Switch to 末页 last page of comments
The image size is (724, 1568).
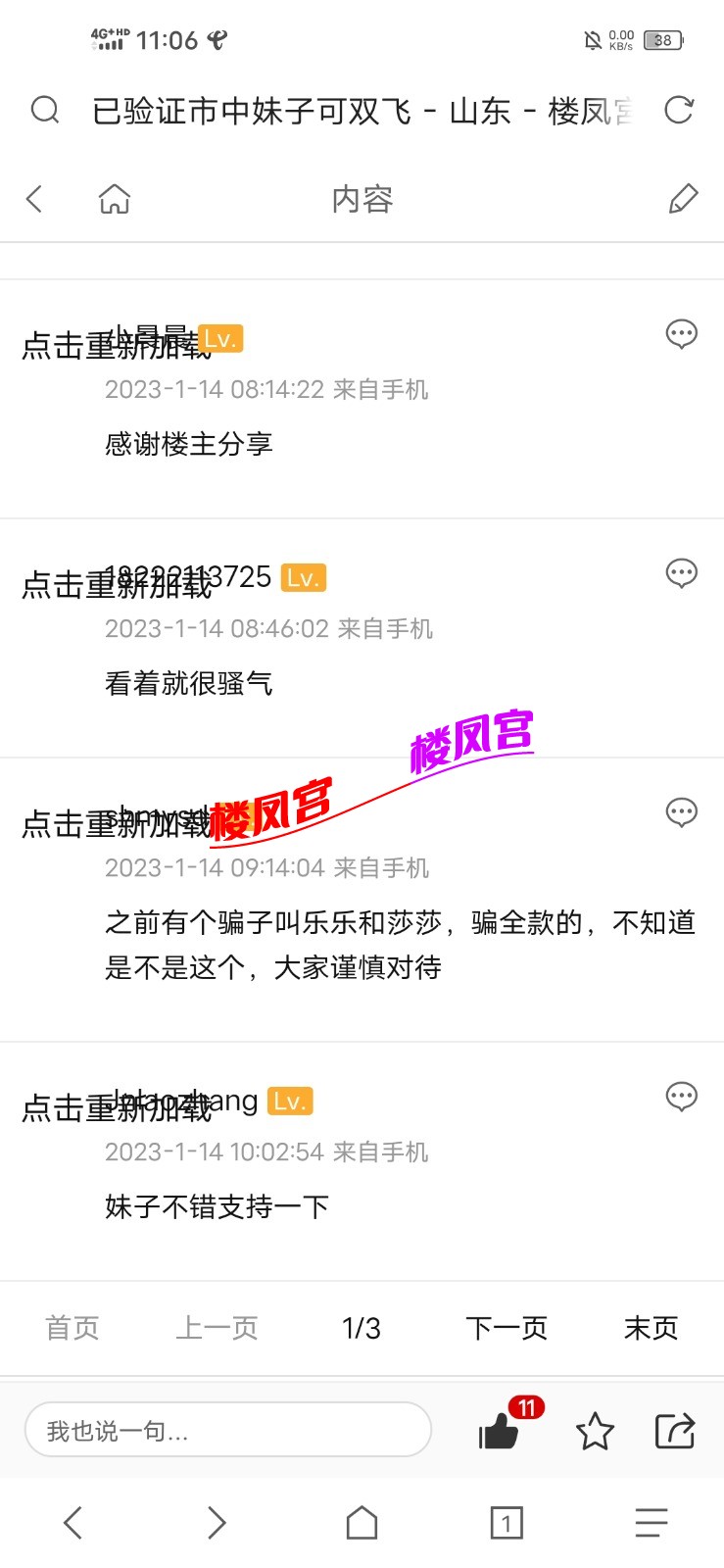click(x=650, y=1327)
